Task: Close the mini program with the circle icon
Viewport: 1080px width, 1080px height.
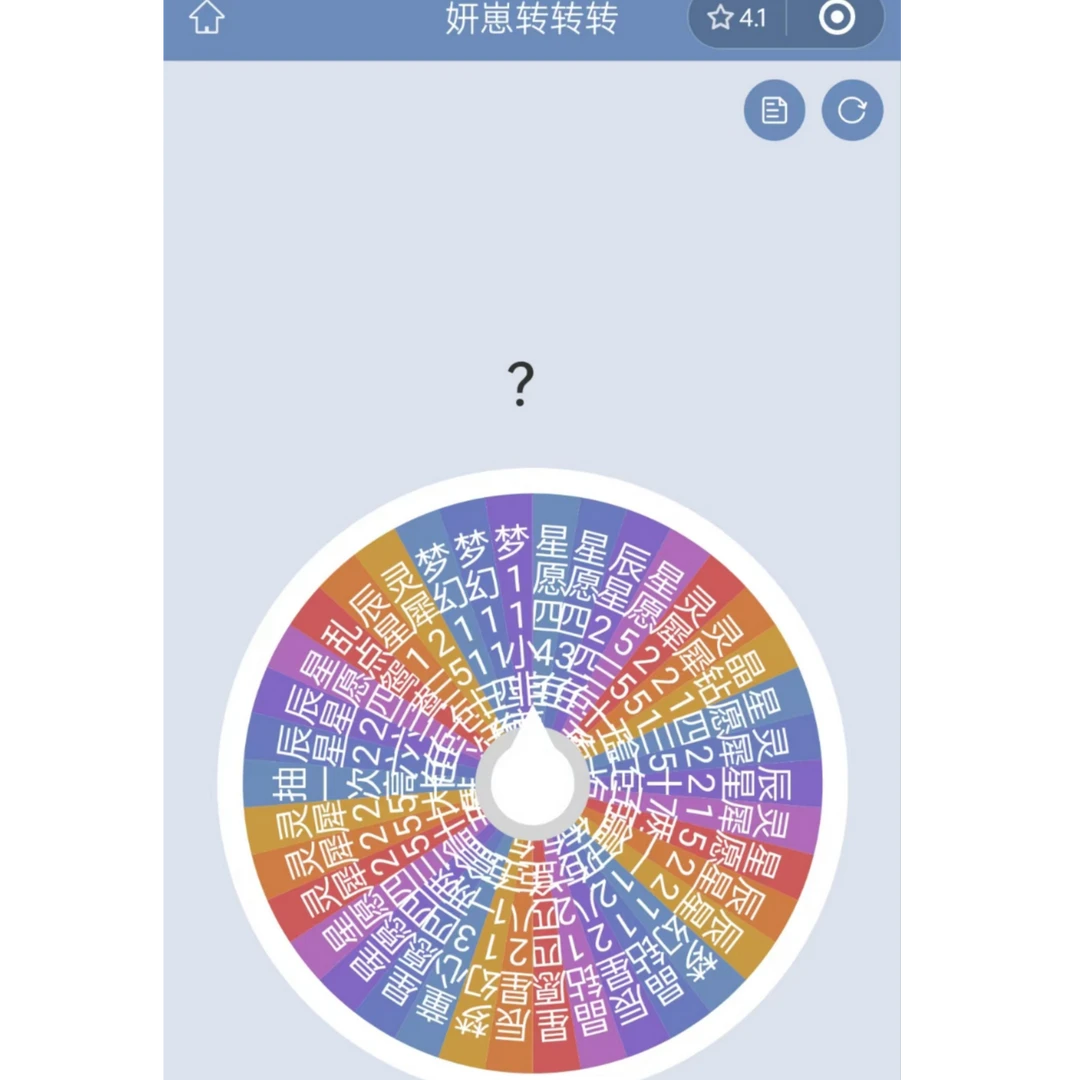Action: (x=836, y=17)
